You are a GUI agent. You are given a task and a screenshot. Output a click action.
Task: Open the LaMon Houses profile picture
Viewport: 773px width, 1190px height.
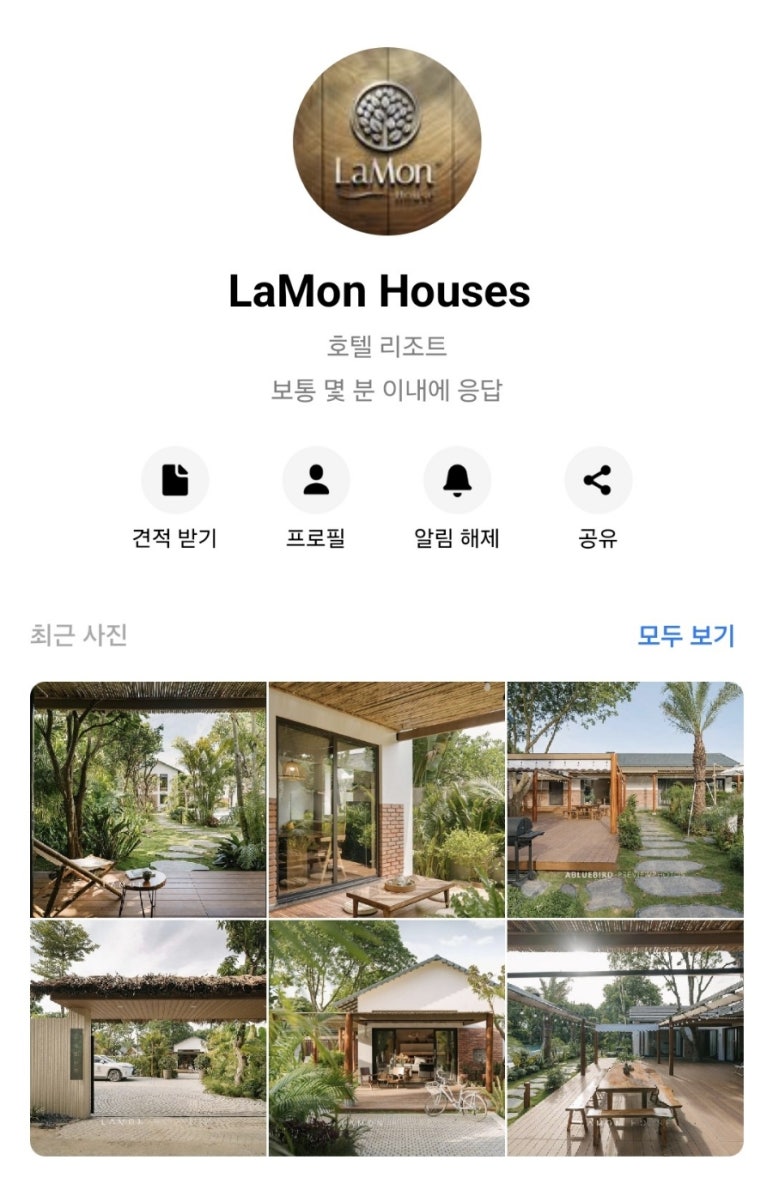387,141
